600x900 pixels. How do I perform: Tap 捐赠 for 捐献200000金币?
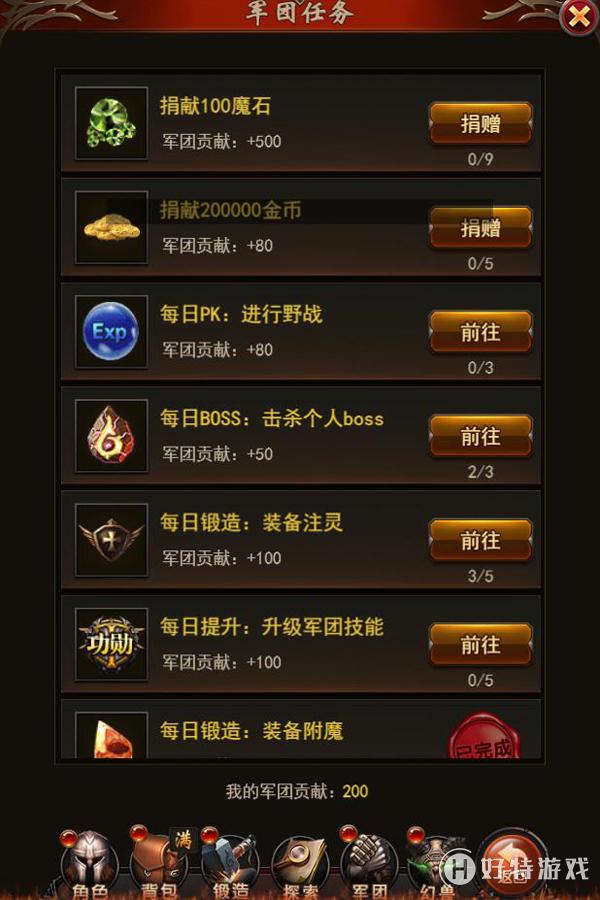tap(480, 228)
